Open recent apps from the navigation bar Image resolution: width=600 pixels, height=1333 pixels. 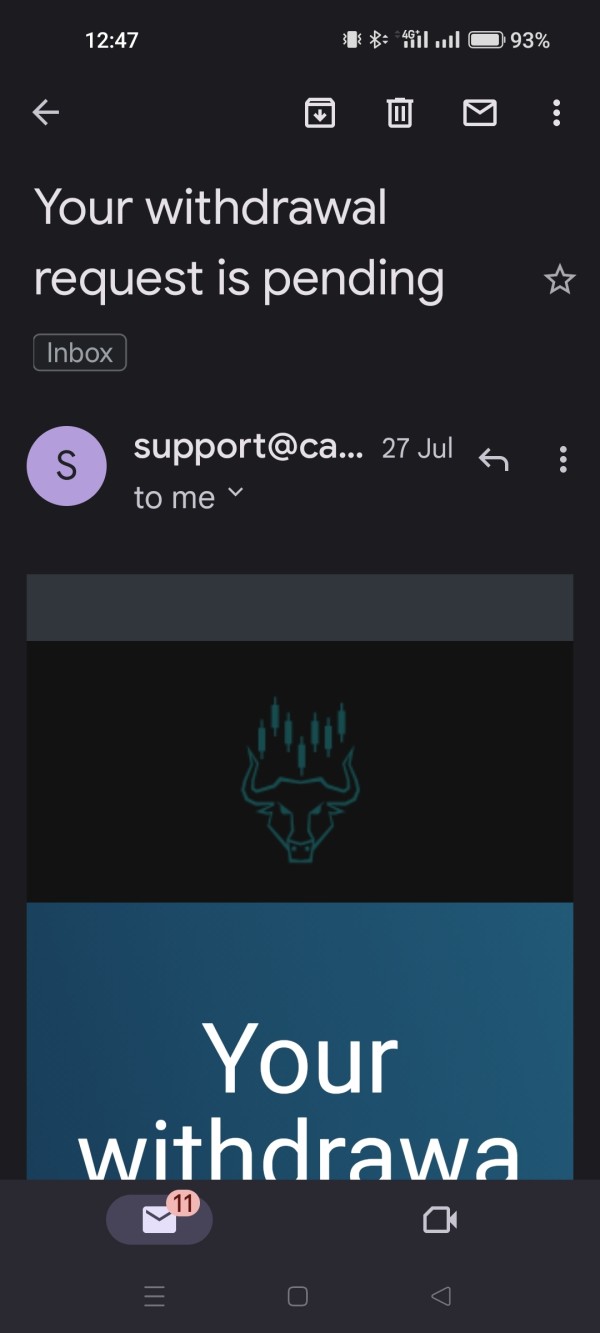[154, 1296]
